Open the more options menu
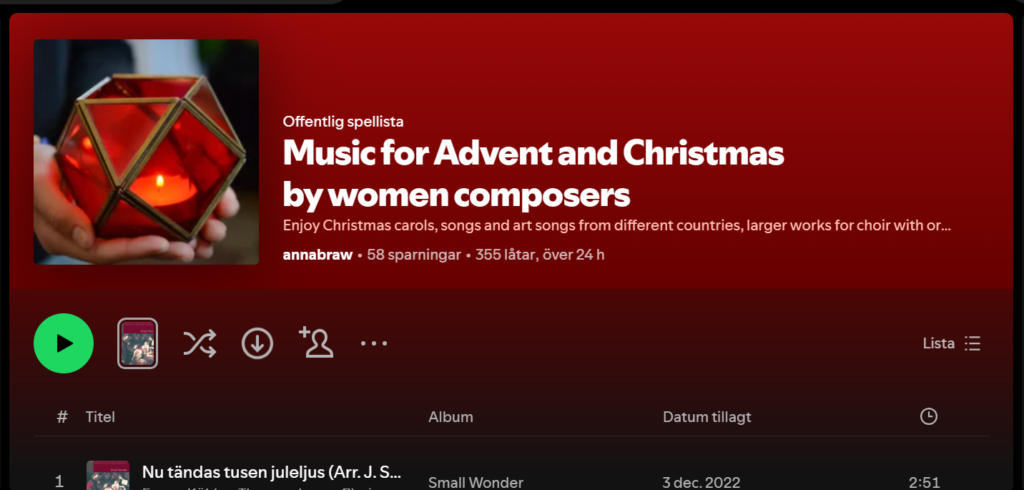Image resolution: width=1024 pixels, height=490 pixels. (374, 344)
